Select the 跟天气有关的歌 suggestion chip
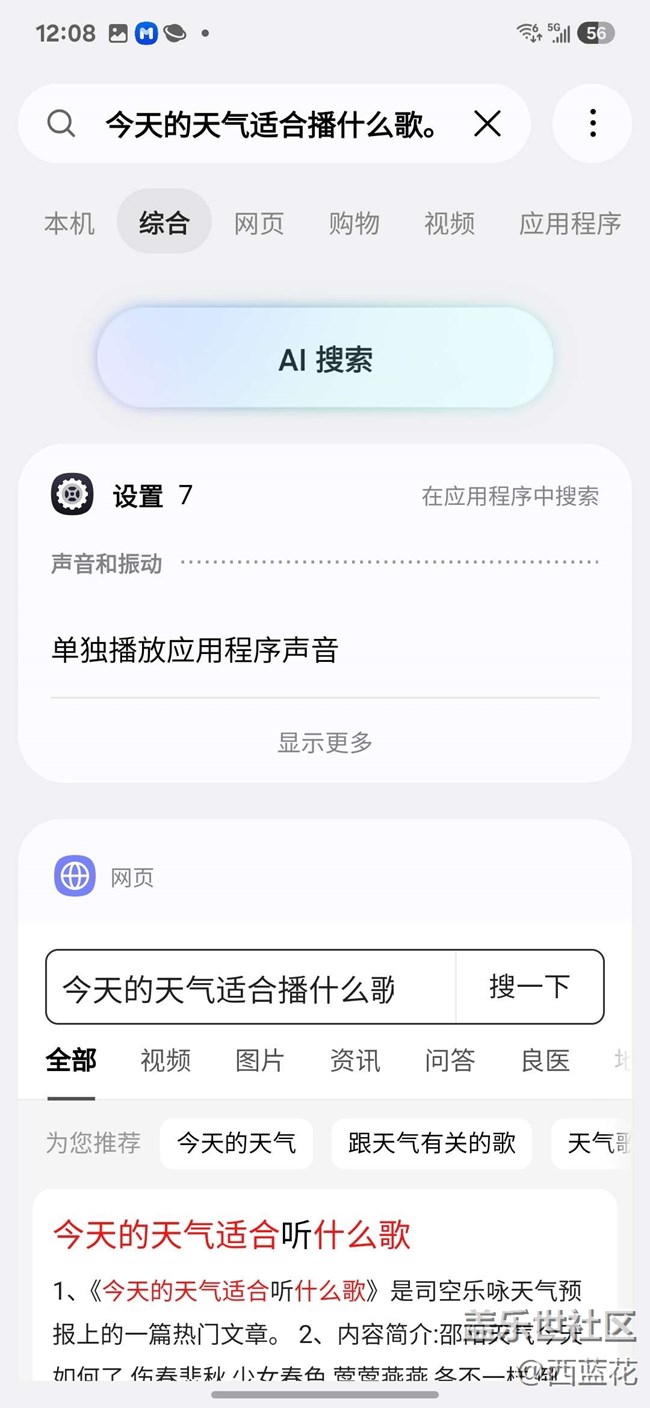Screen dimensions: 650x1408 [x=432, y=1143]
